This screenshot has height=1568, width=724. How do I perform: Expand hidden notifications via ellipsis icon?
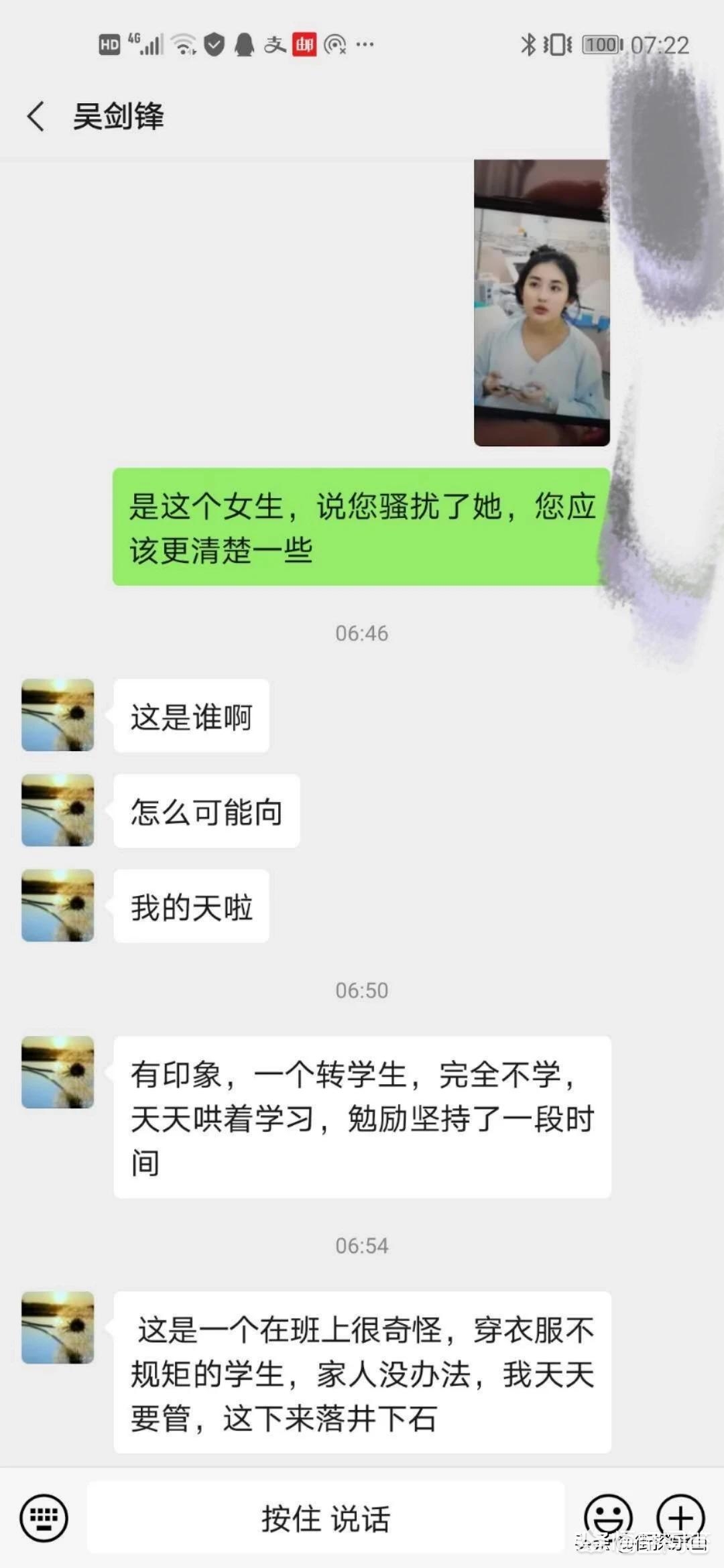[x=365, y=46]
